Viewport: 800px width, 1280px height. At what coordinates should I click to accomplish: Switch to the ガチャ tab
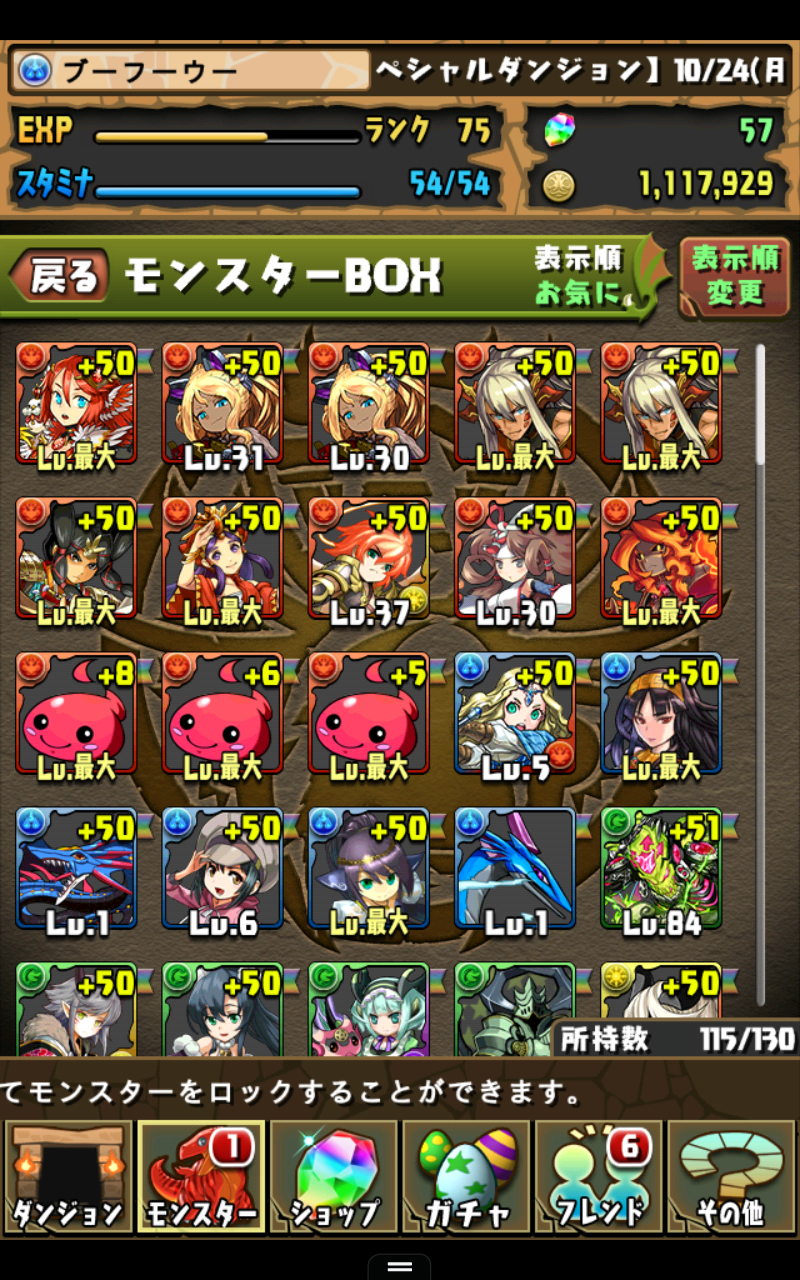pos(467,1176)
